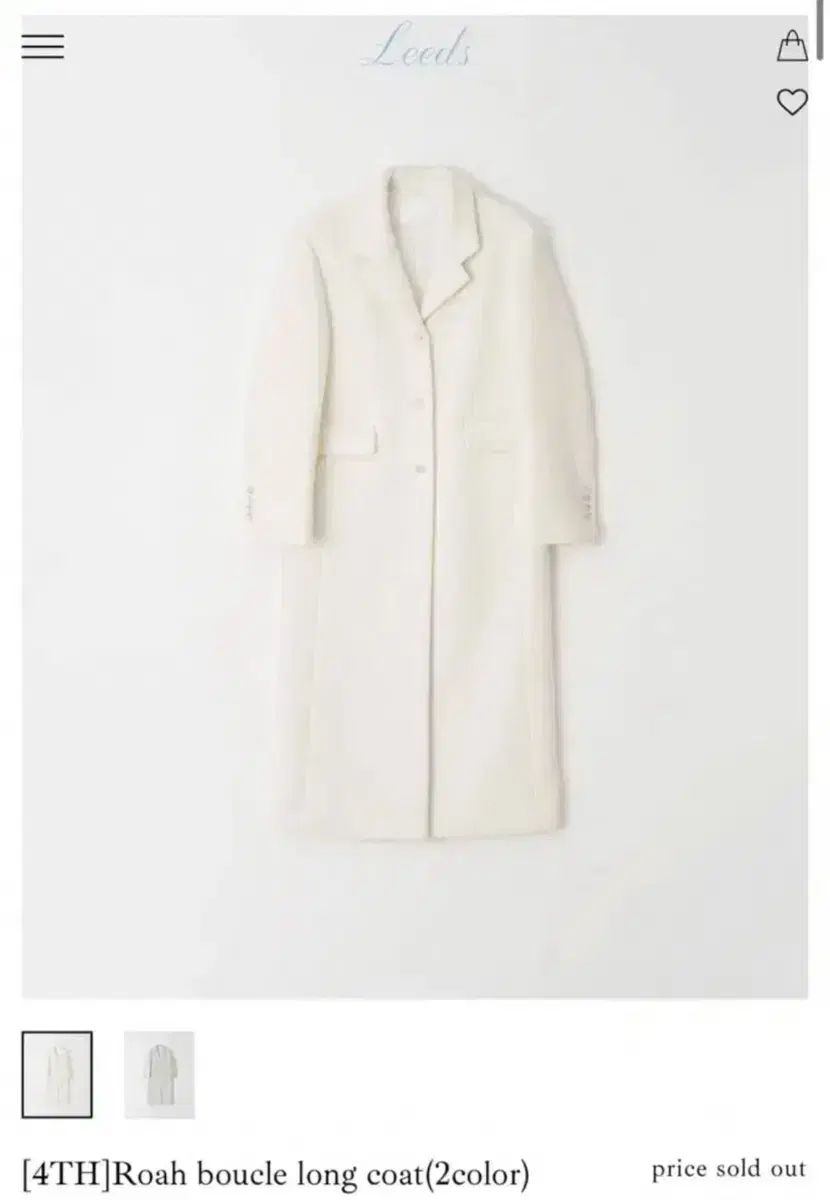
Task: Open the hamburger menu
Action: [x=43, y=47]
